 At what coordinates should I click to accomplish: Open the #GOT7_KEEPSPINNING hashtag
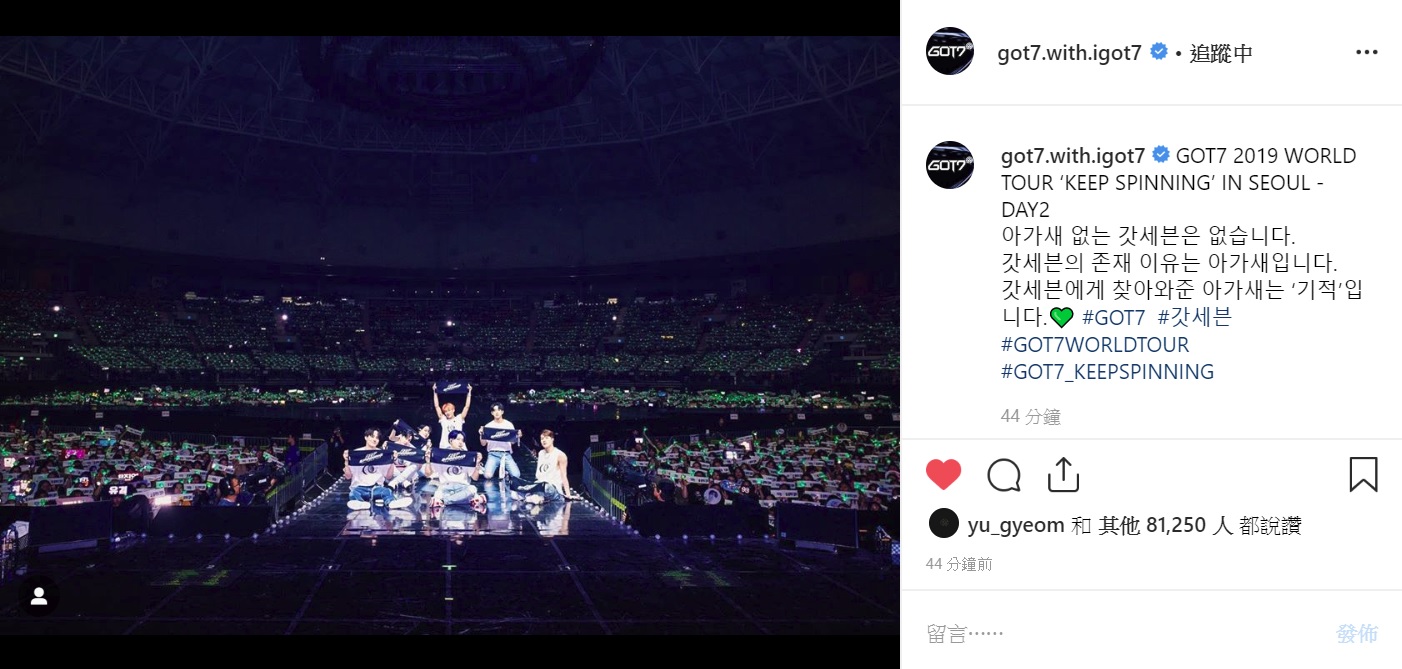[x=1107, y=372]
